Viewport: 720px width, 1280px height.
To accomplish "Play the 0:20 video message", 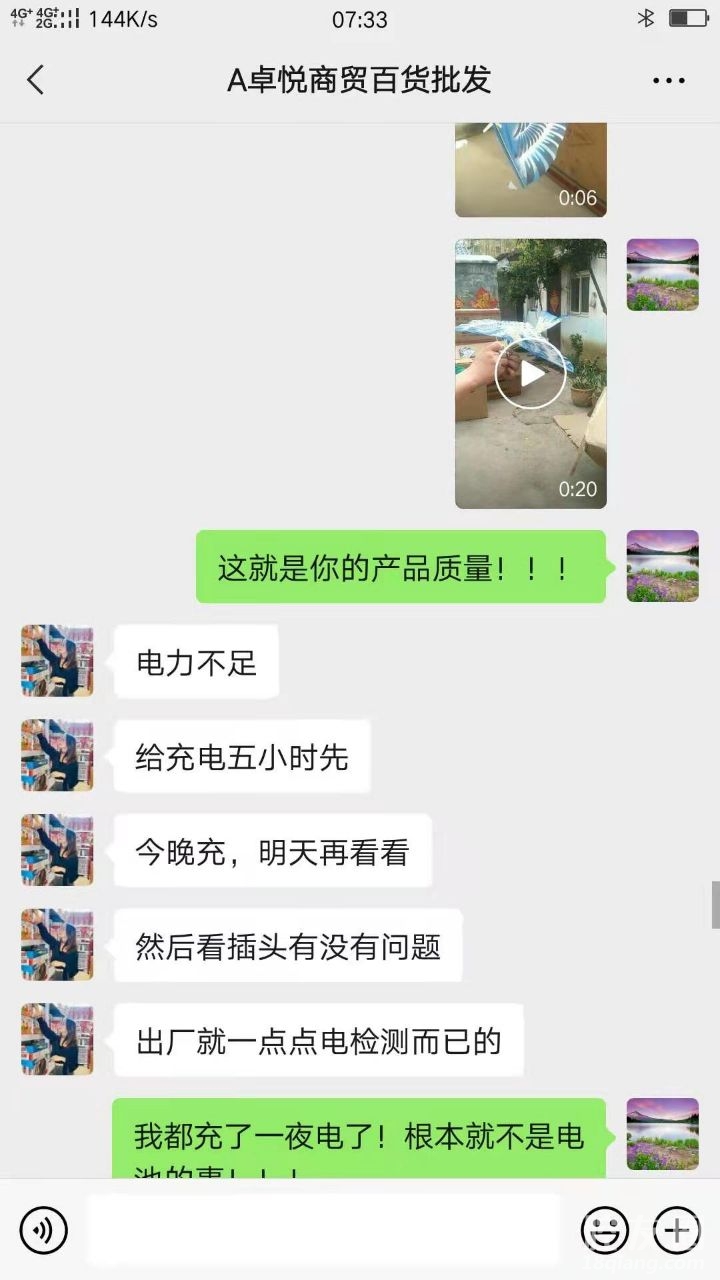I will click(531, 374).
